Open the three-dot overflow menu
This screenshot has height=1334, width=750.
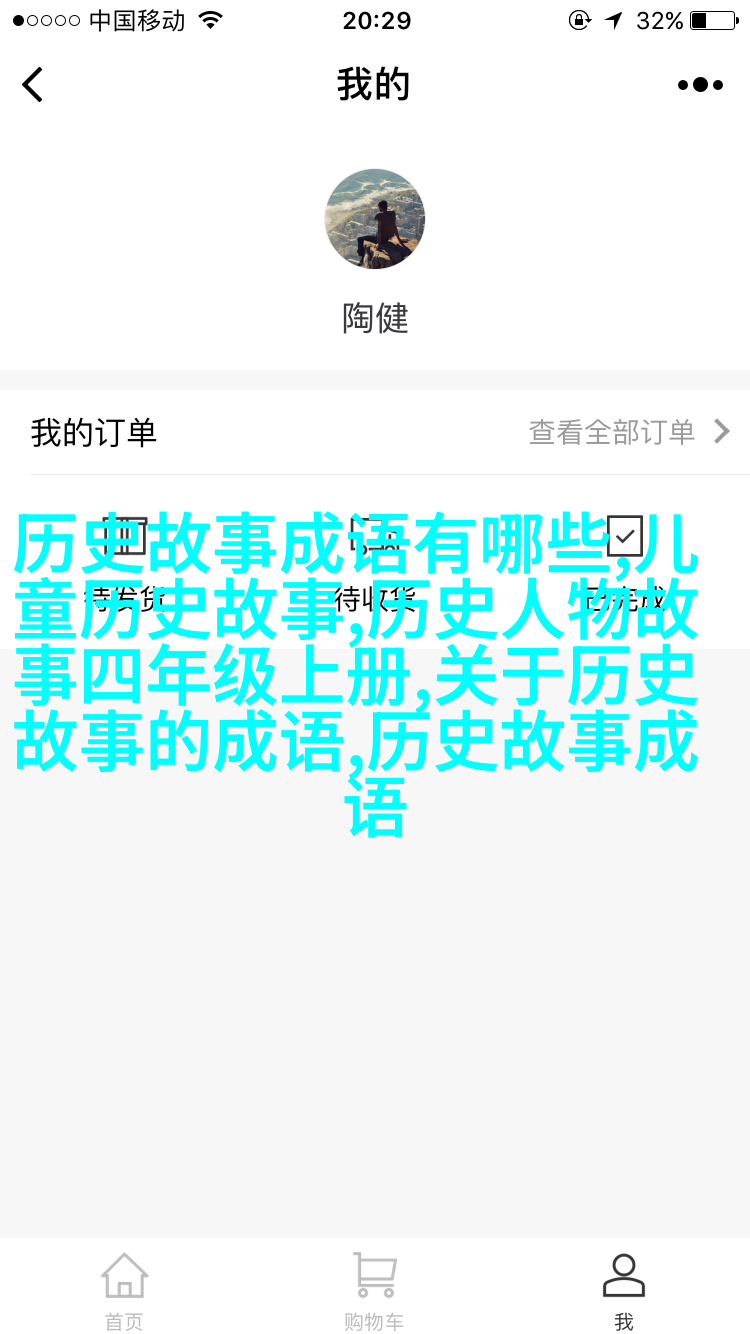pyautogui.click(x=700, y=85)
